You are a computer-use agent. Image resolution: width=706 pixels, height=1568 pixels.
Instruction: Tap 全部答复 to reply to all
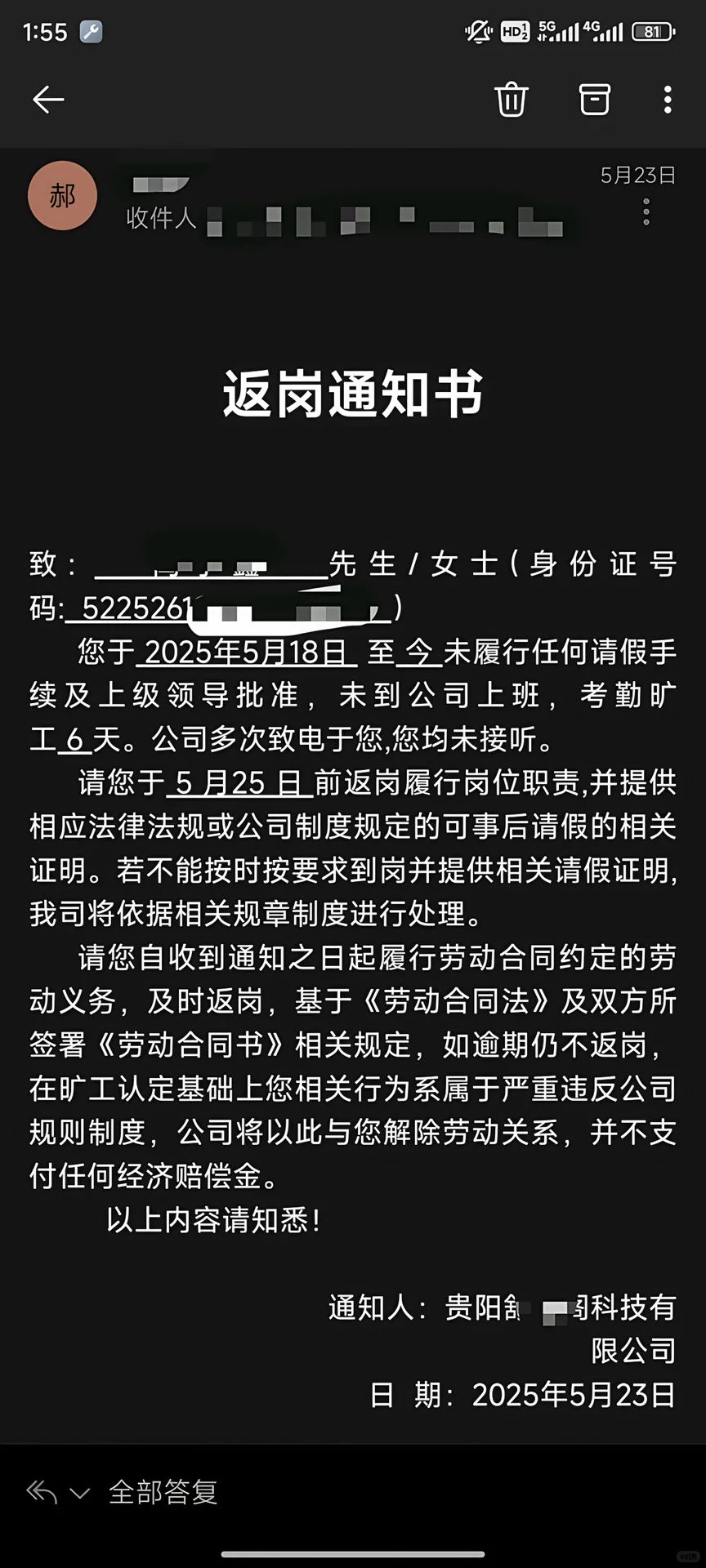(162, 1492)
